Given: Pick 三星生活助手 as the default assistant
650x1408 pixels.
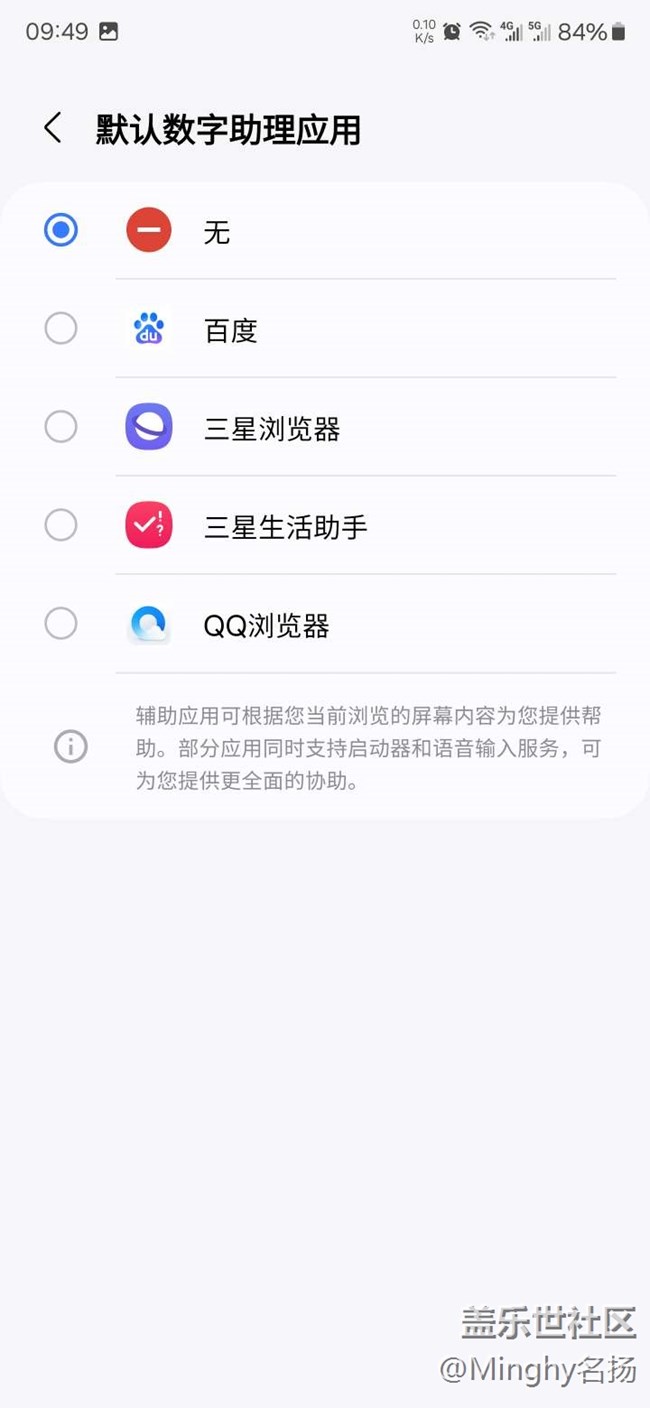Looking at the screenshot, I should tap(61, 525).
